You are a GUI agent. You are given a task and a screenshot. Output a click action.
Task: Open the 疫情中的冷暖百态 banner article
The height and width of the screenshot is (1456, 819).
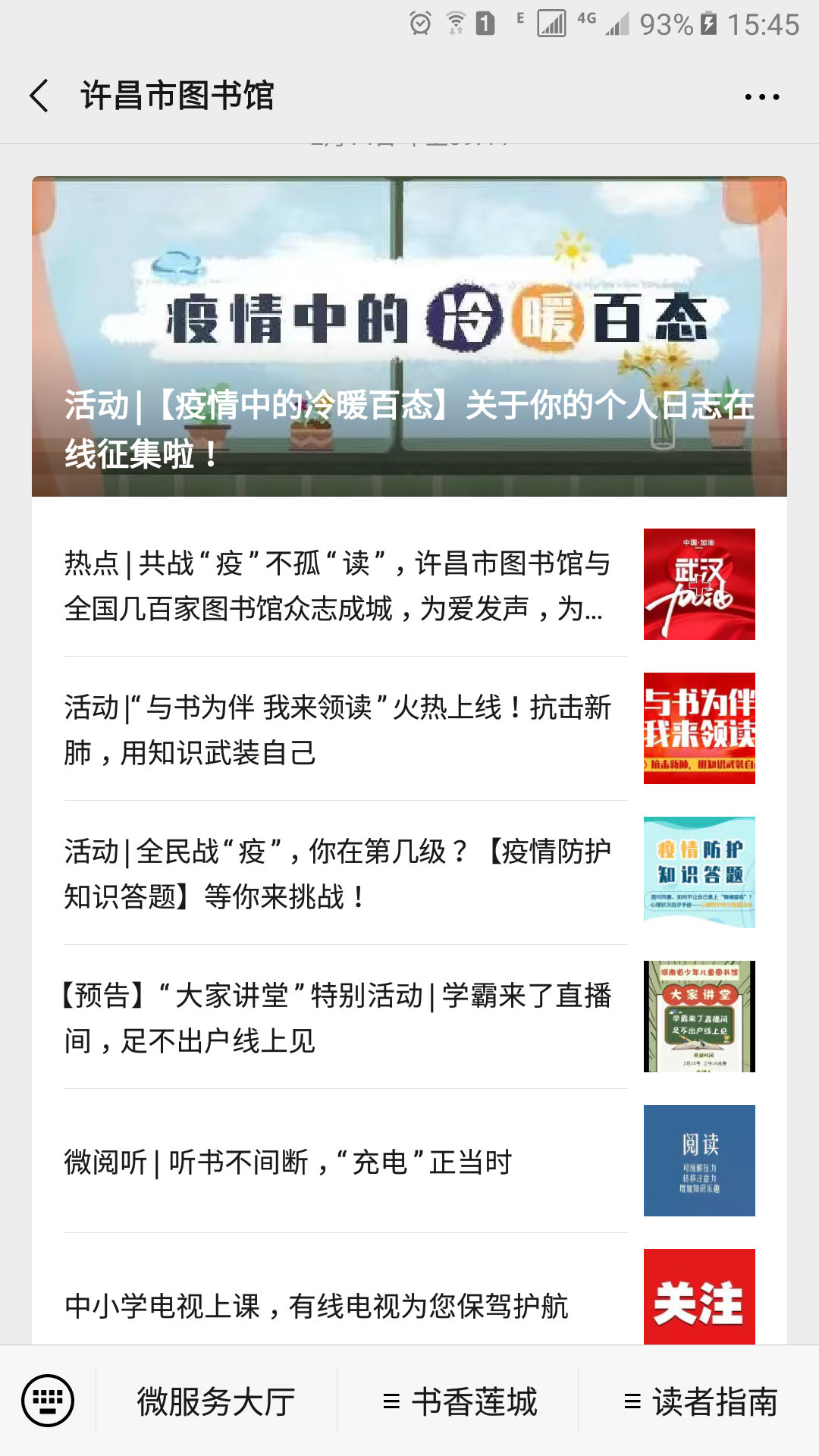(409, 336)
